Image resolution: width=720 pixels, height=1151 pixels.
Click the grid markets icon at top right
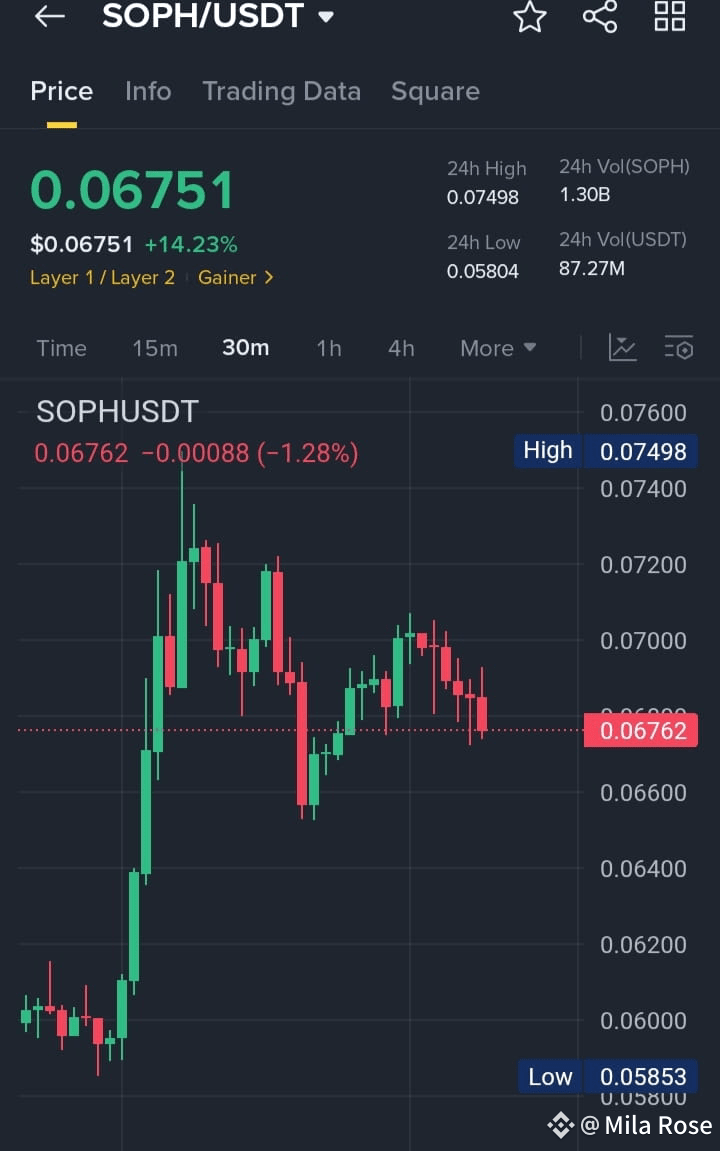coord(669,17)
